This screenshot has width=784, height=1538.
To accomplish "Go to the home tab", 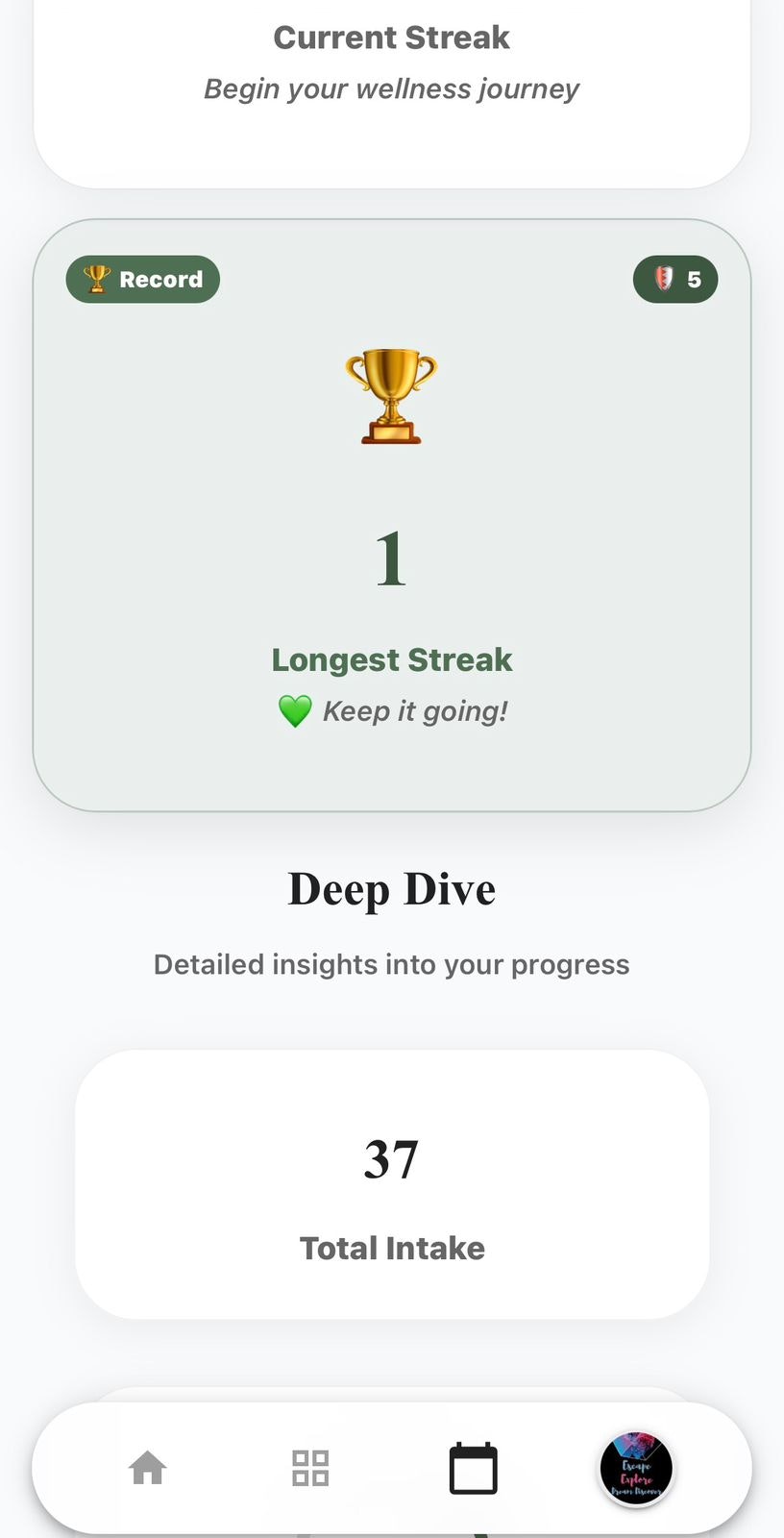I will point(148,1468).
